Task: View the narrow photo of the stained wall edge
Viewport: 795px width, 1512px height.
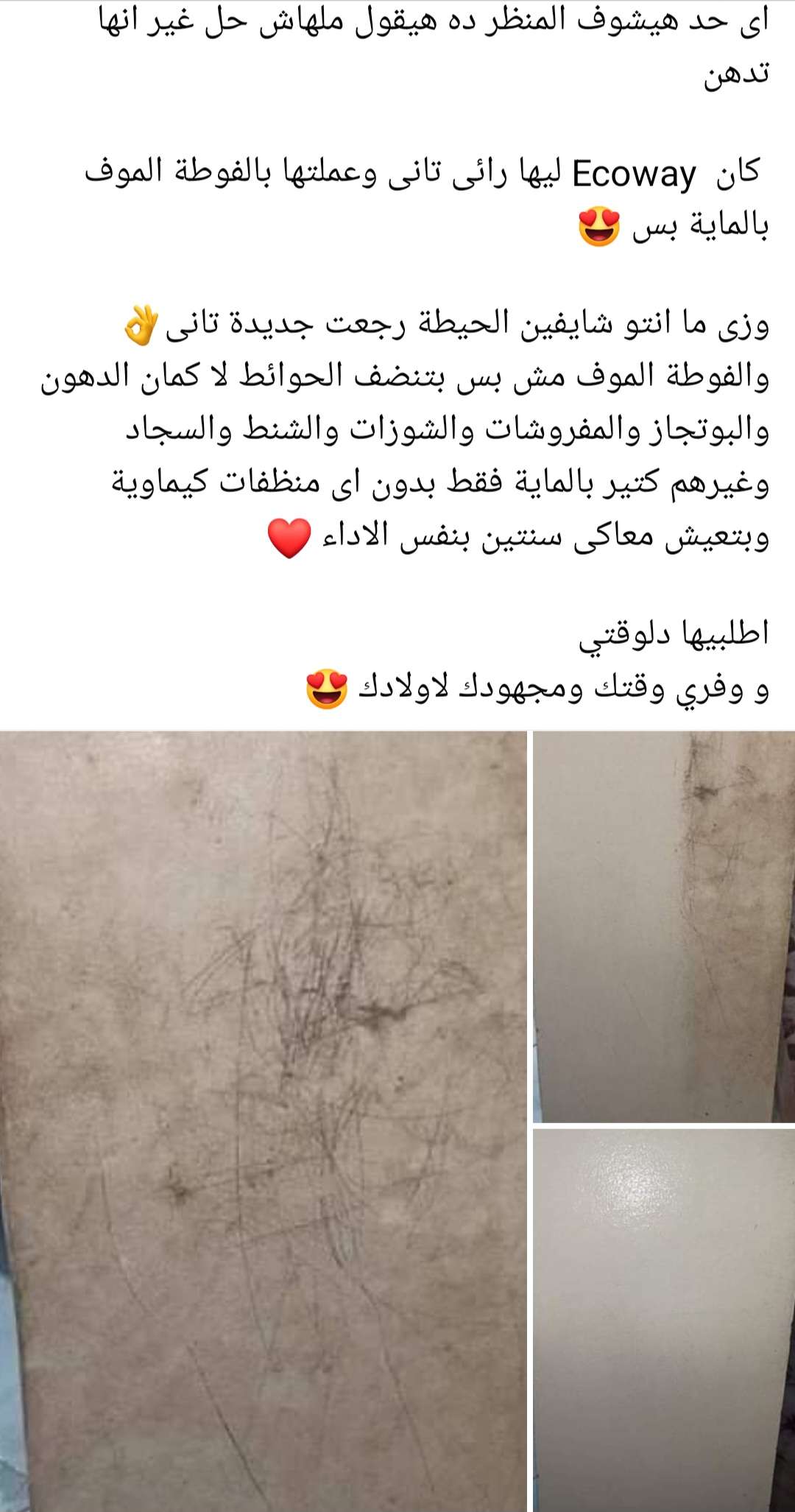Action: [663, 926]
